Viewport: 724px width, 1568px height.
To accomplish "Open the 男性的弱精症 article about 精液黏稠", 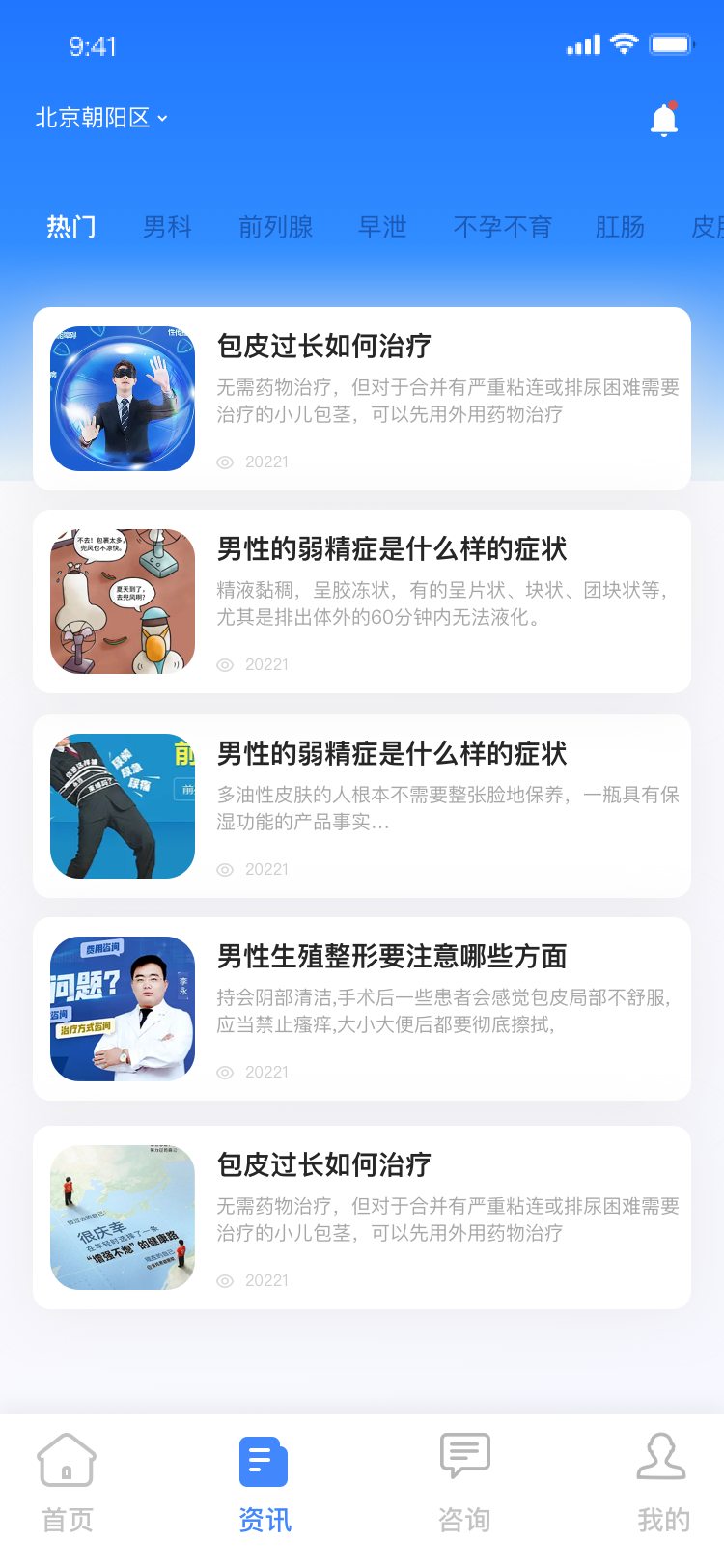I will pos(362,602).
